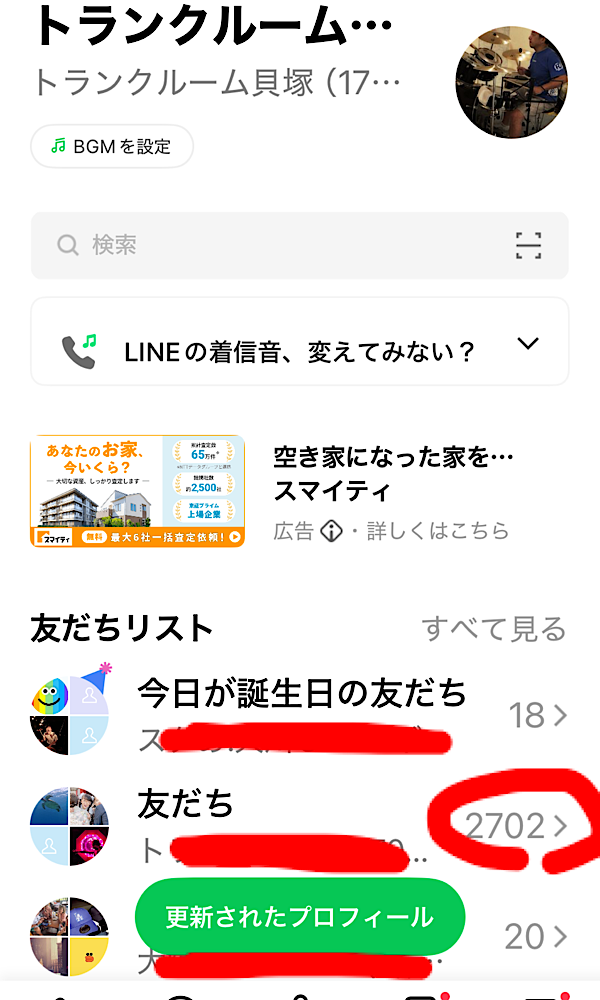Image resolution: width=600 pixels, height=1000 pixels.
Task: Open the QR code scanner icon
Action: [x=528, y=245]
